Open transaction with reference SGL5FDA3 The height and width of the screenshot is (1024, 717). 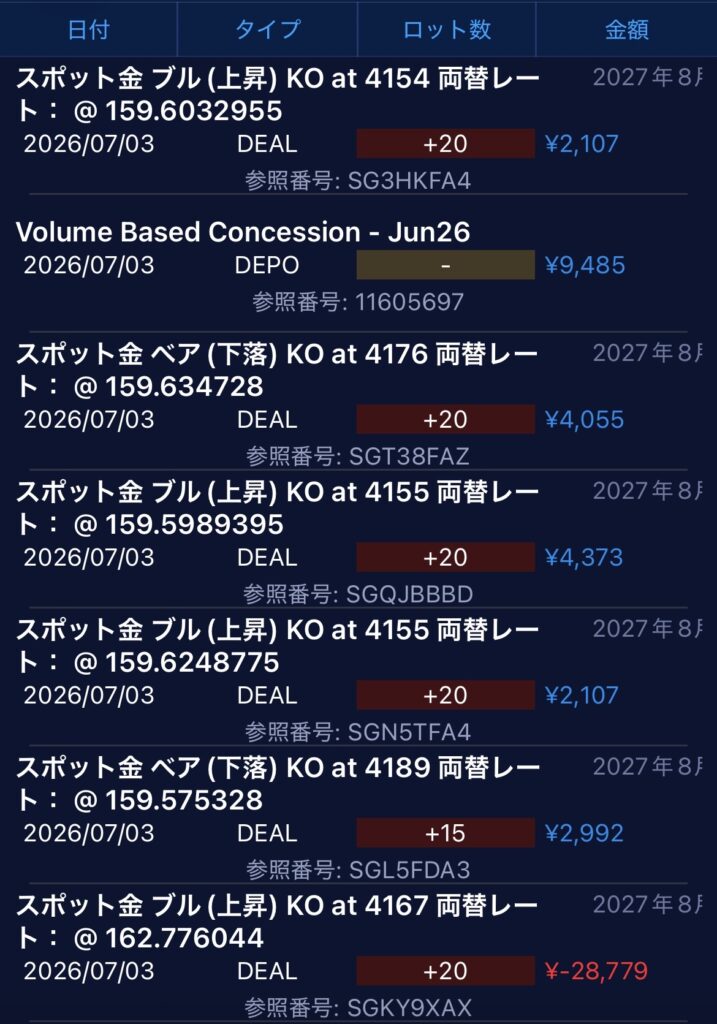click(x=358, y=816)
